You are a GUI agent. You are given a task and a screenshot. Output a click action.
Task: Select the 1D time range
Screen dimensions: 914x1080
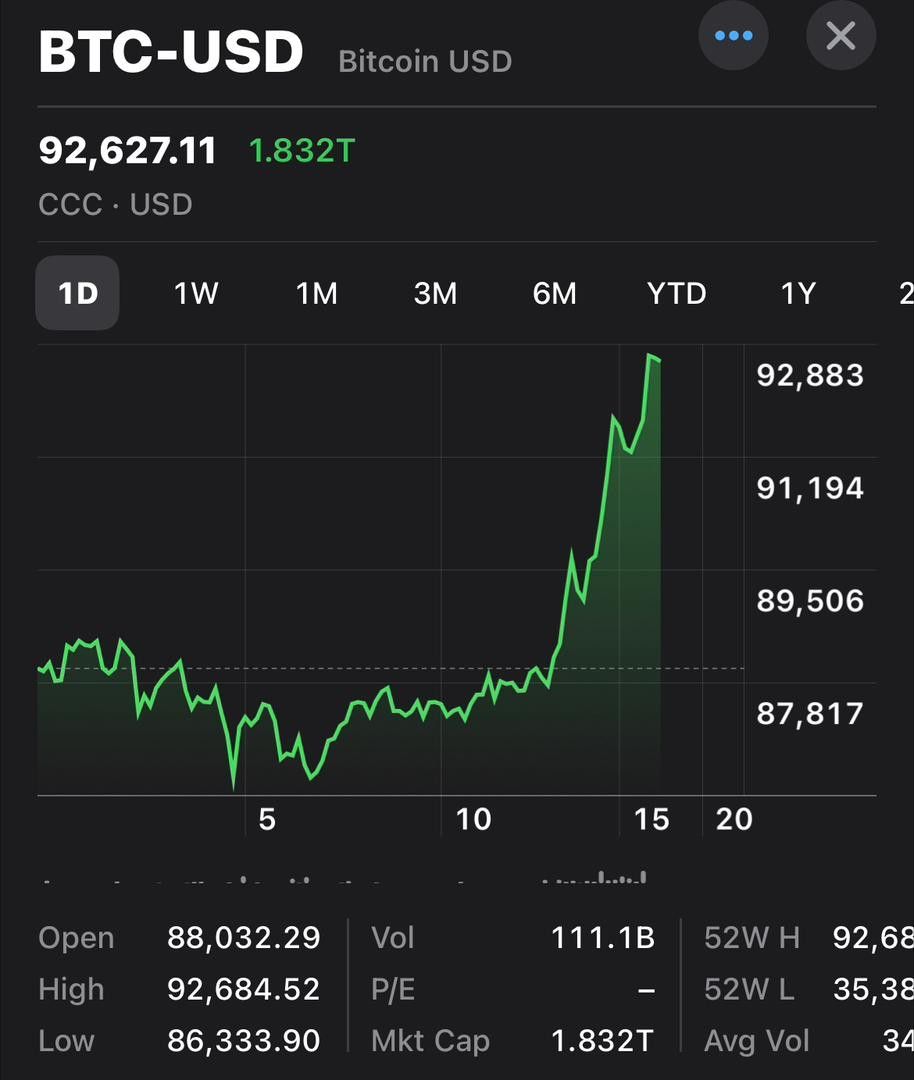[x=77, y=293]
